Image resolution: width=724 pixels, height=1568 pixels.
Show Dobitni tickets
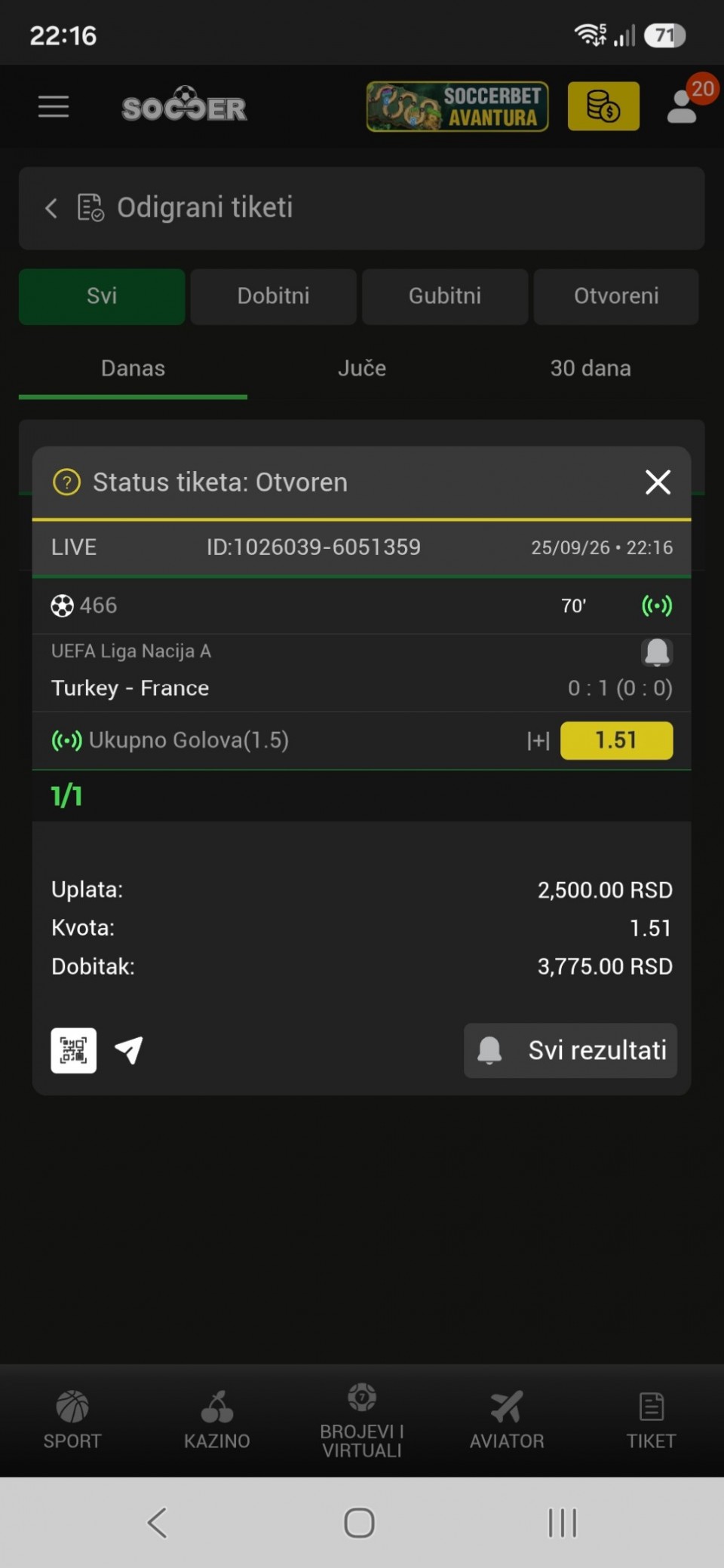(x=273, y=296)
